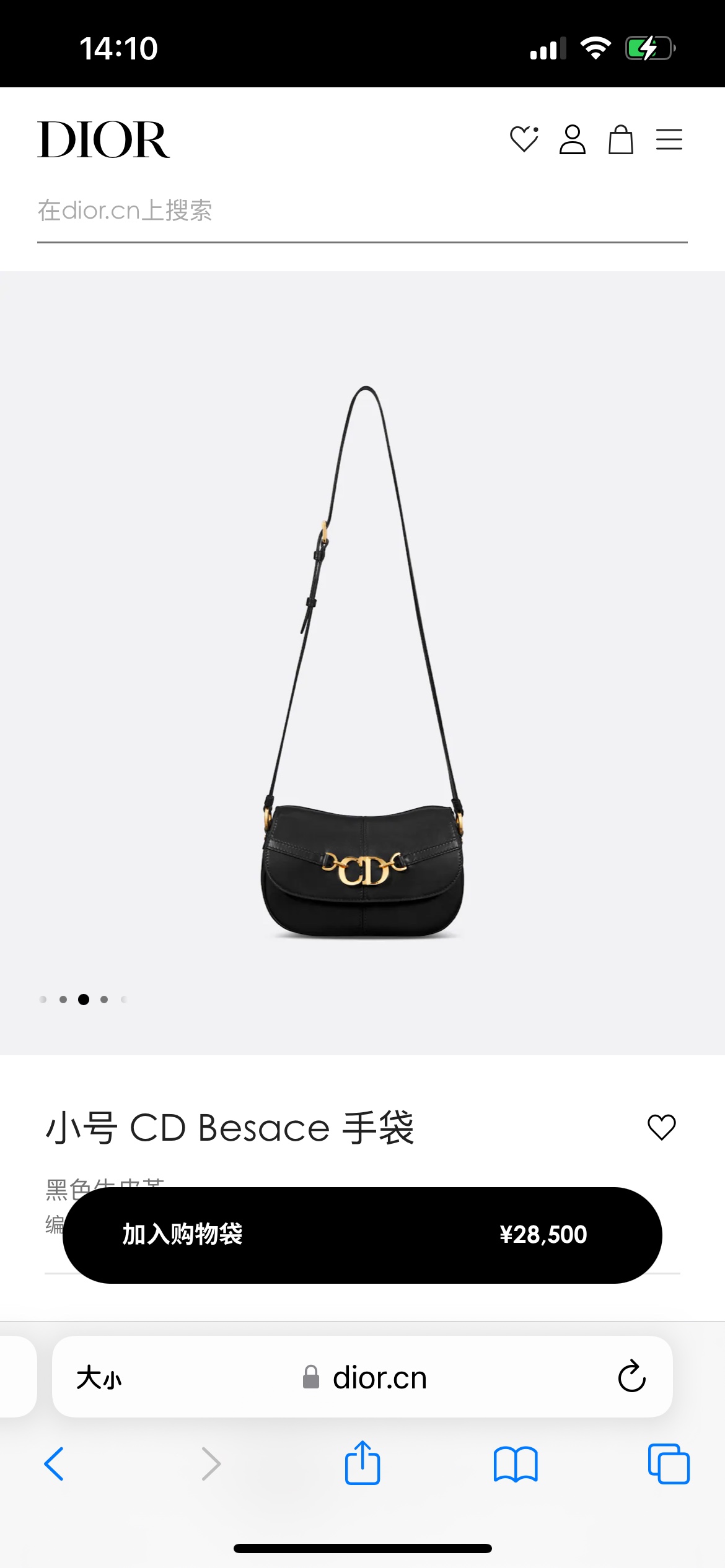
Task: Open the hamburger menu
Action: point(669,139)
